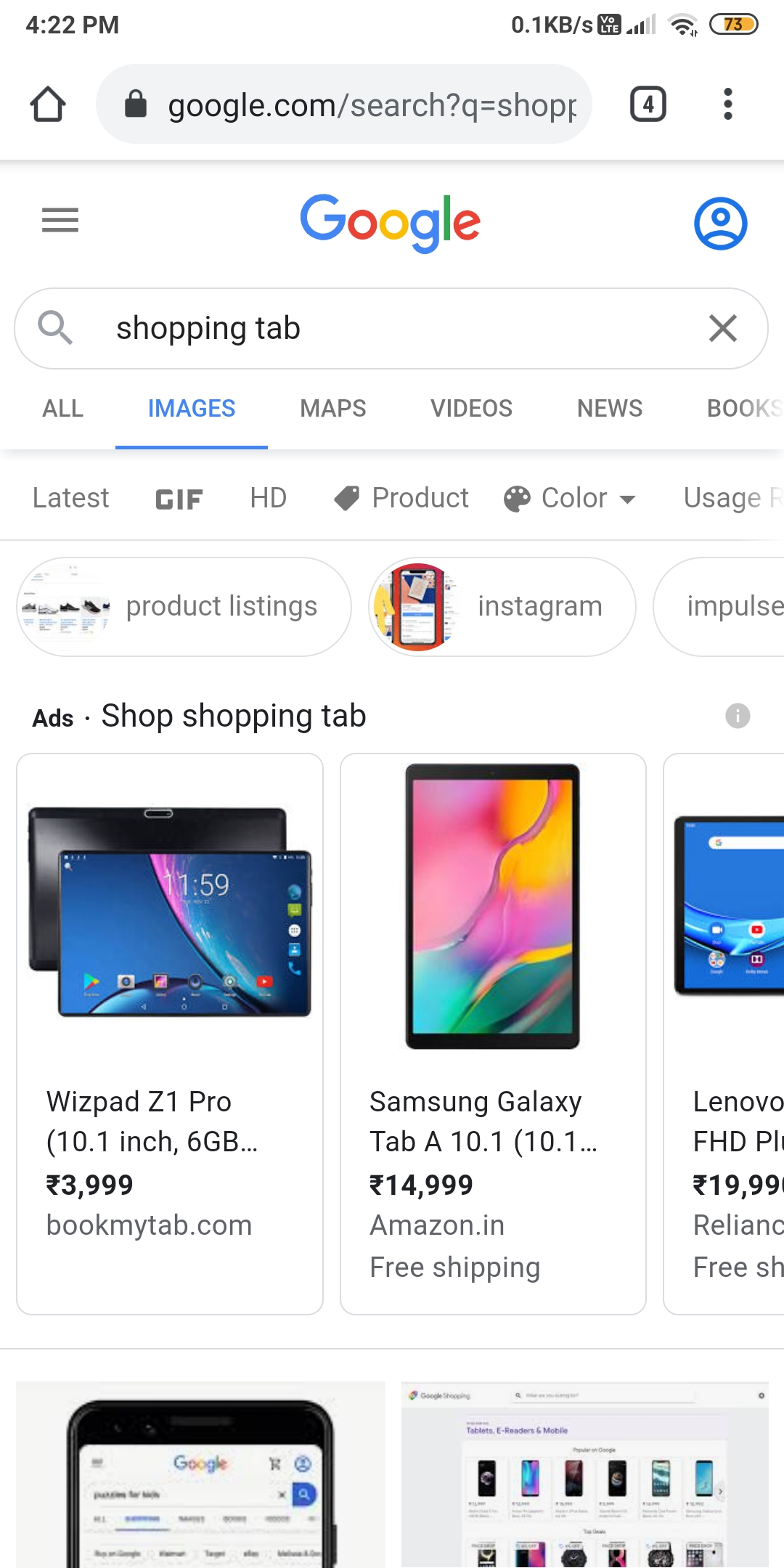Open the Google account profile icon
This screenshot has height=1568, width=784.
coord(720,223)
